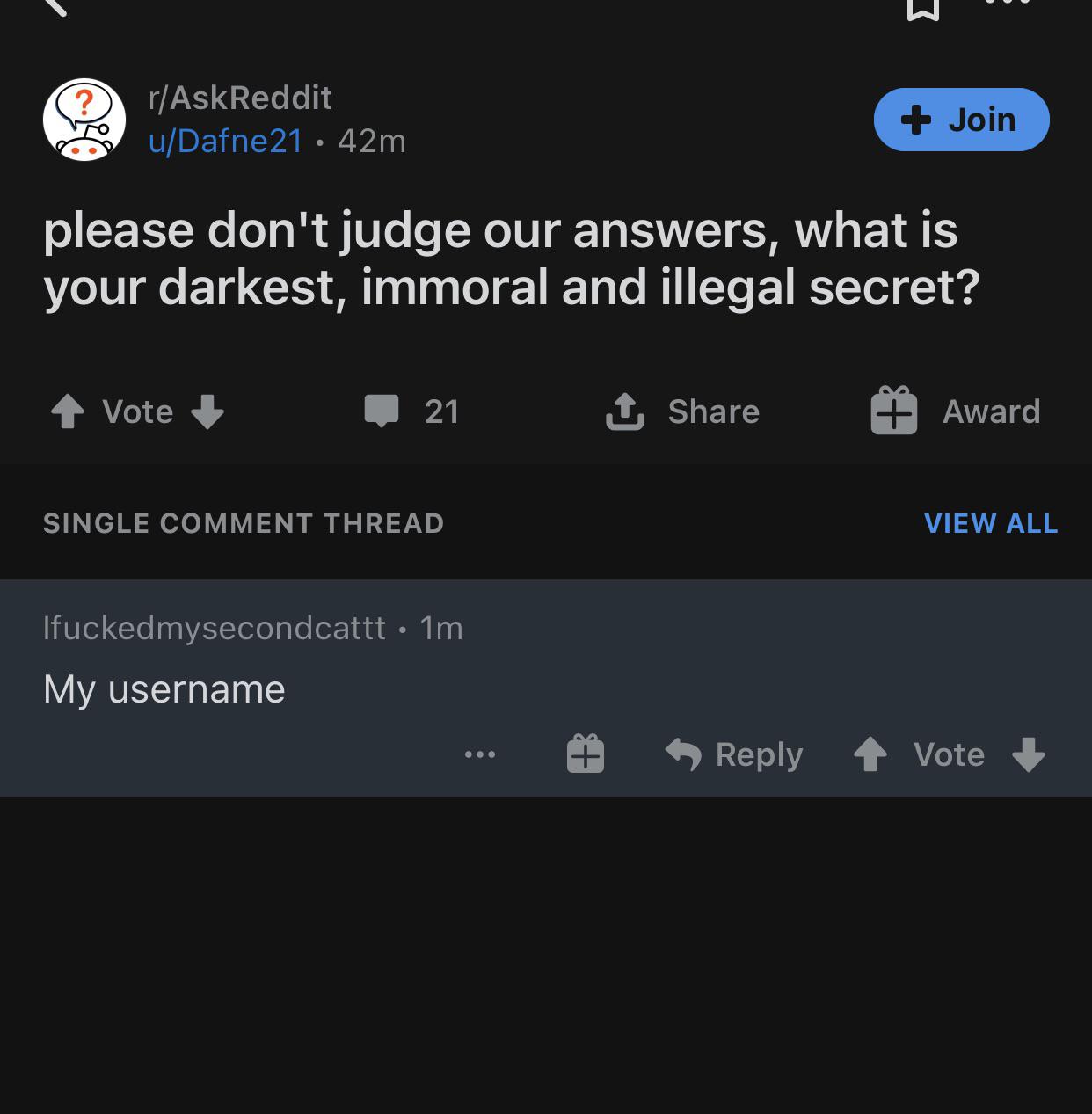The width and height of the screenshot is (1092, 1114).
Task: Upvote the 'My username' comment
Action: 871,754
